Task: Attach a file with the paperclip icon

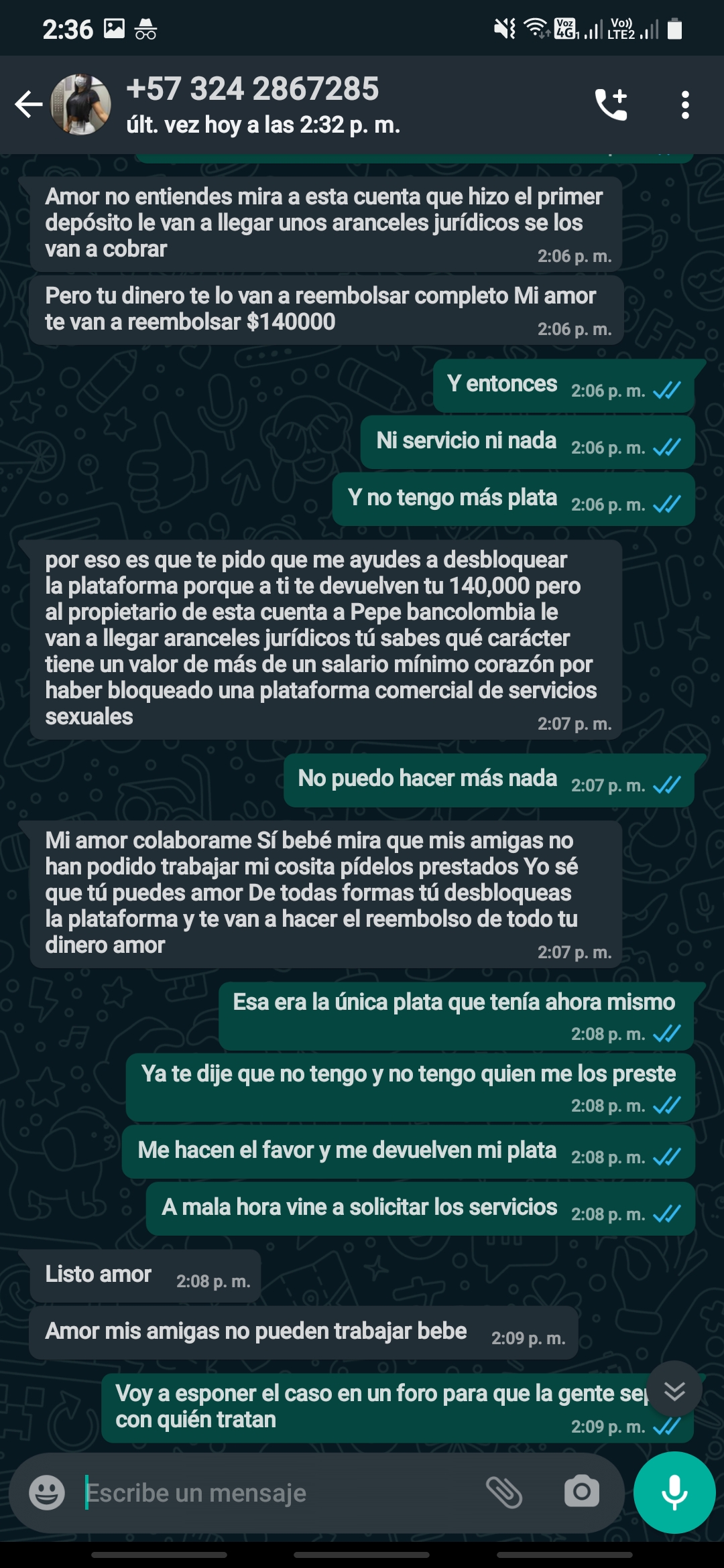Action: click(503, 1492)
